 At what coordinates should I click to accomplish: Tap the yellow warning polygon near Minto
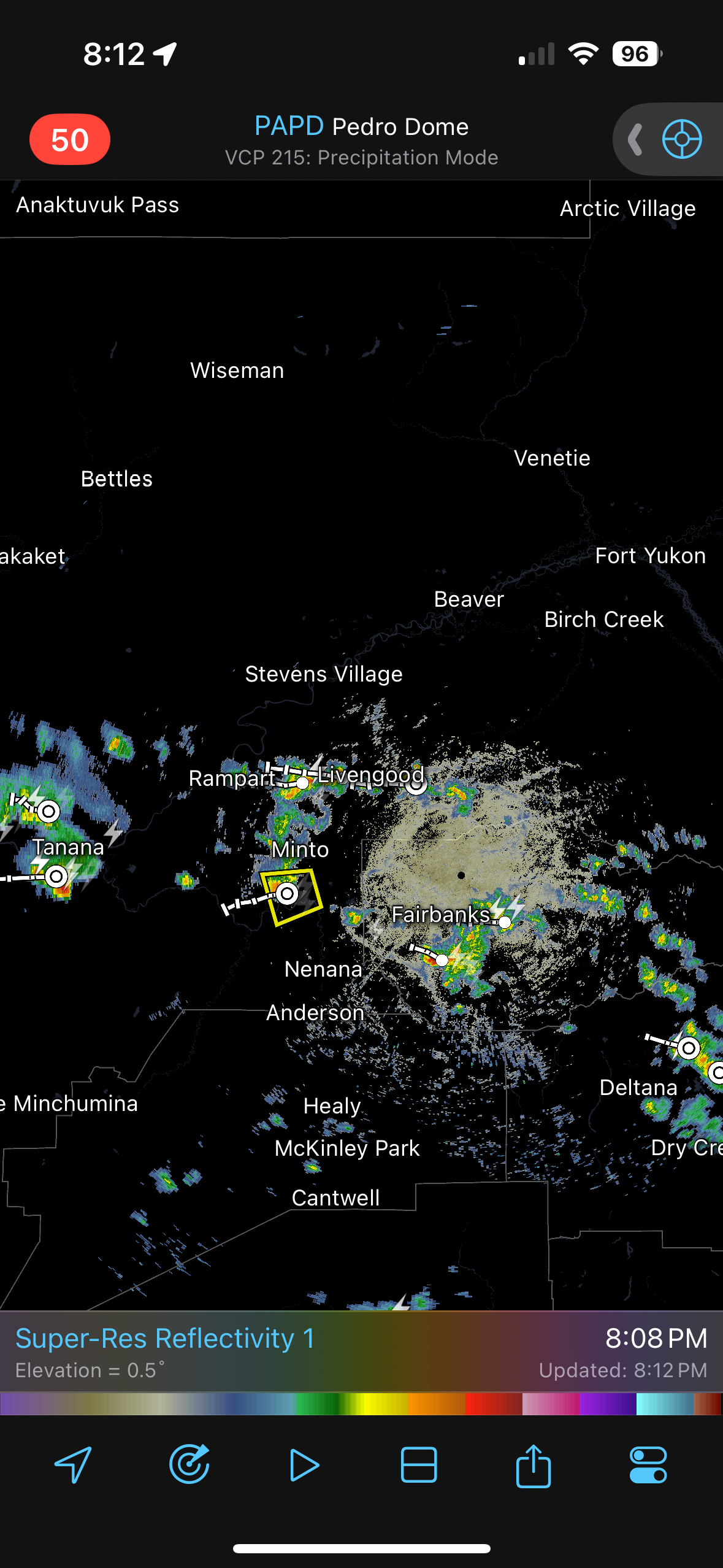click(291, 896)
